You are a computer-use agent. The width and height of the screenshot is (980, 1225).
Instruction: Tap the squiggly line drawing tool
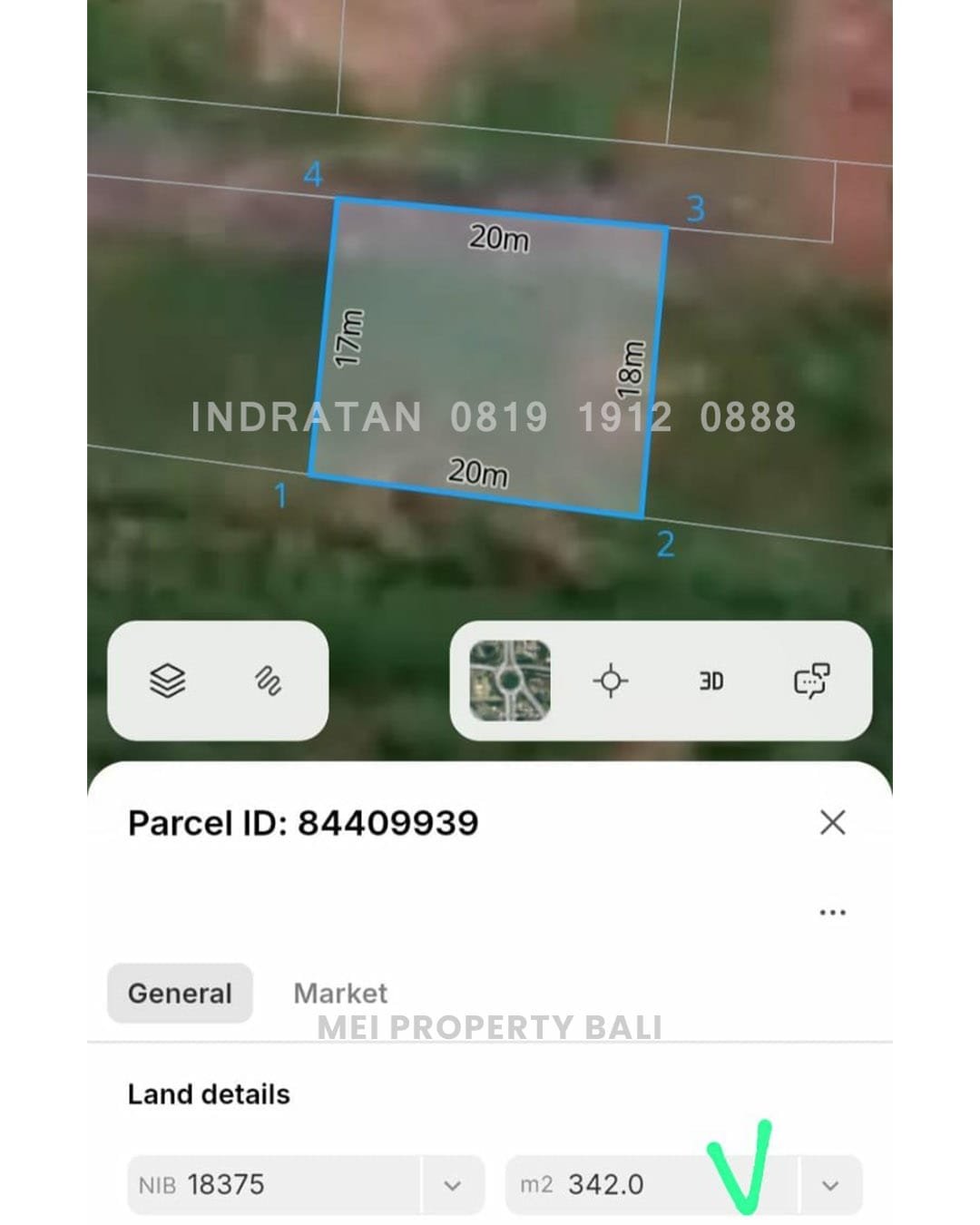(268, 681)
